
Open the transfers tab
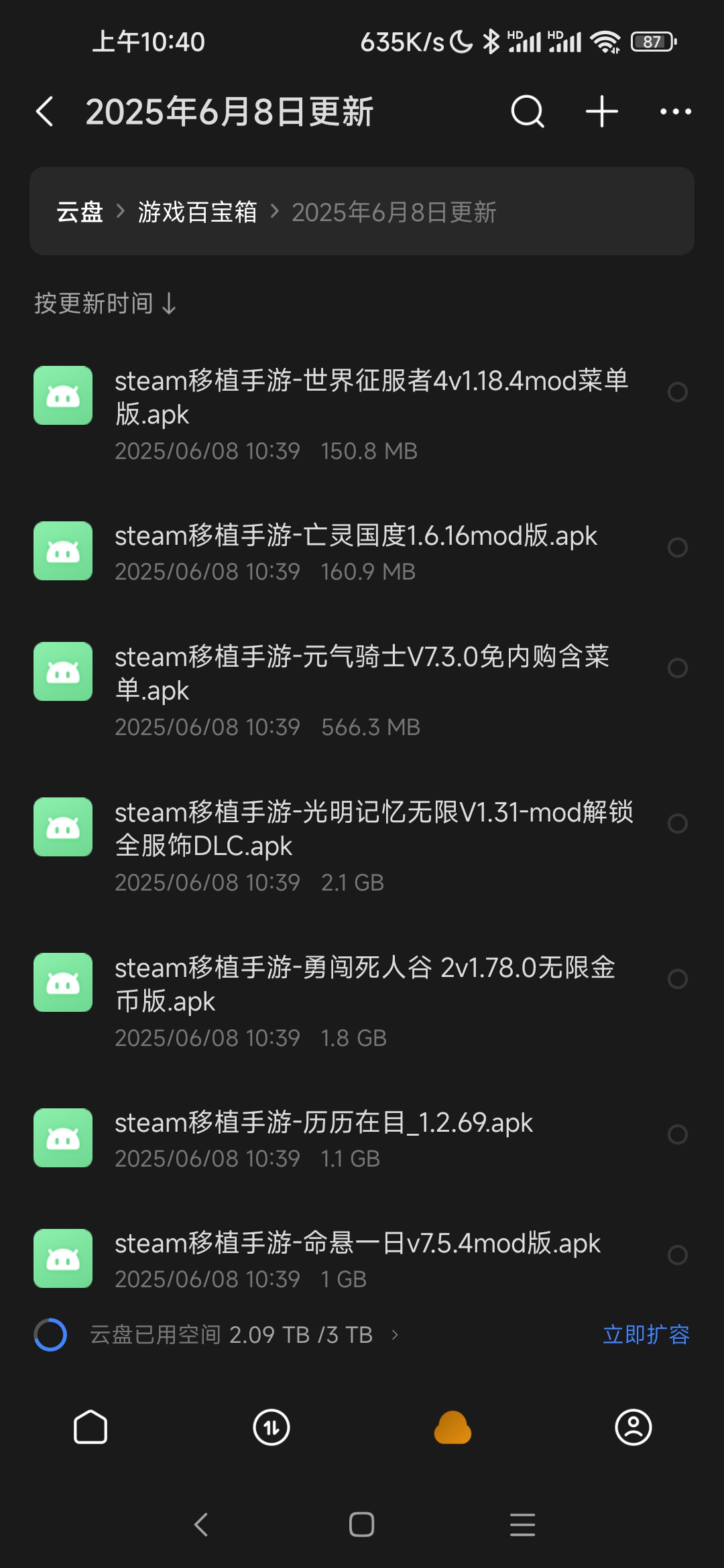pyautogui.click(x=271, y=1427)
